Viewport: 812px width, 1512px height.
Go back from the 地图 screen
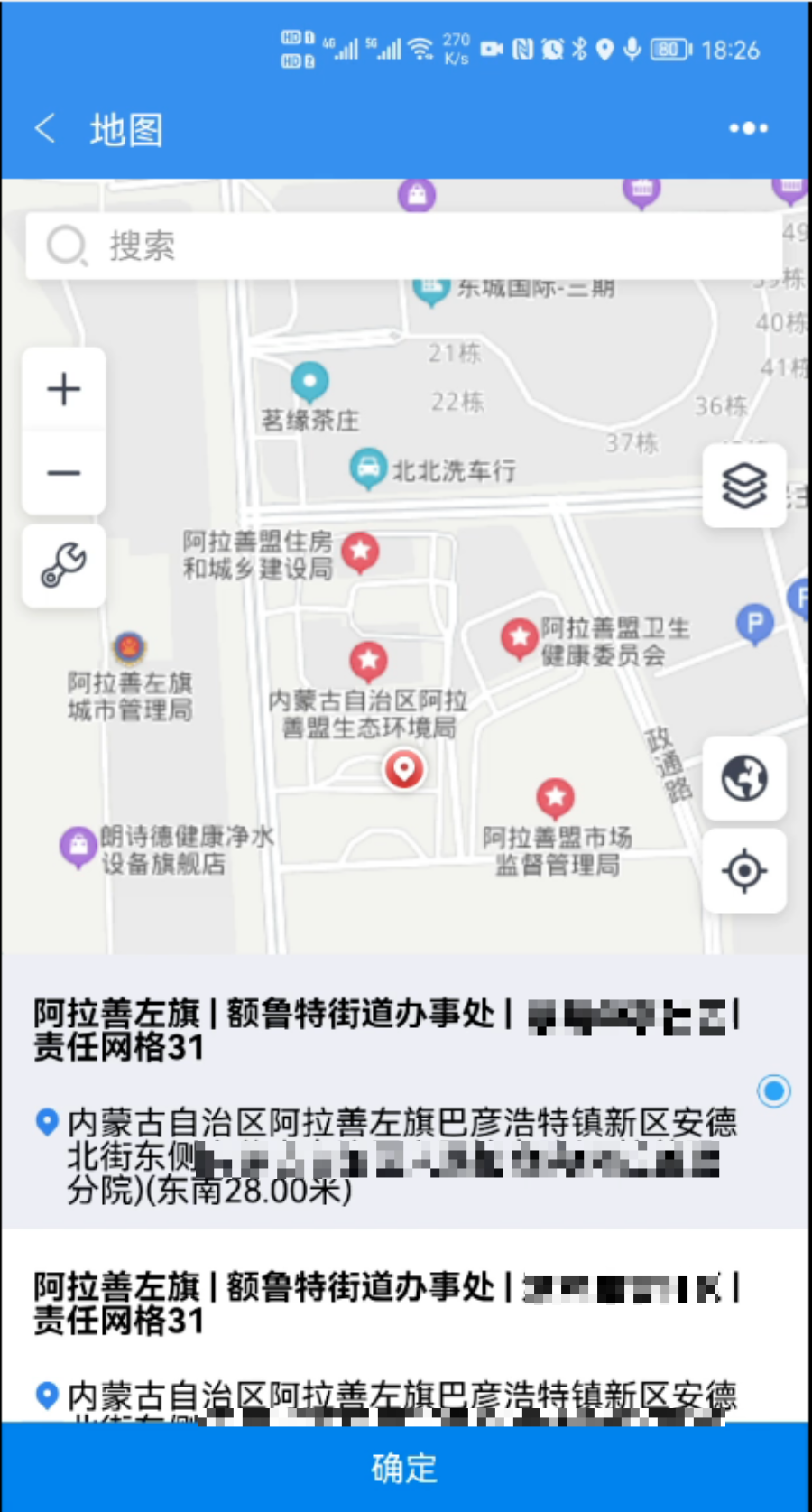[x=45, y=129]
